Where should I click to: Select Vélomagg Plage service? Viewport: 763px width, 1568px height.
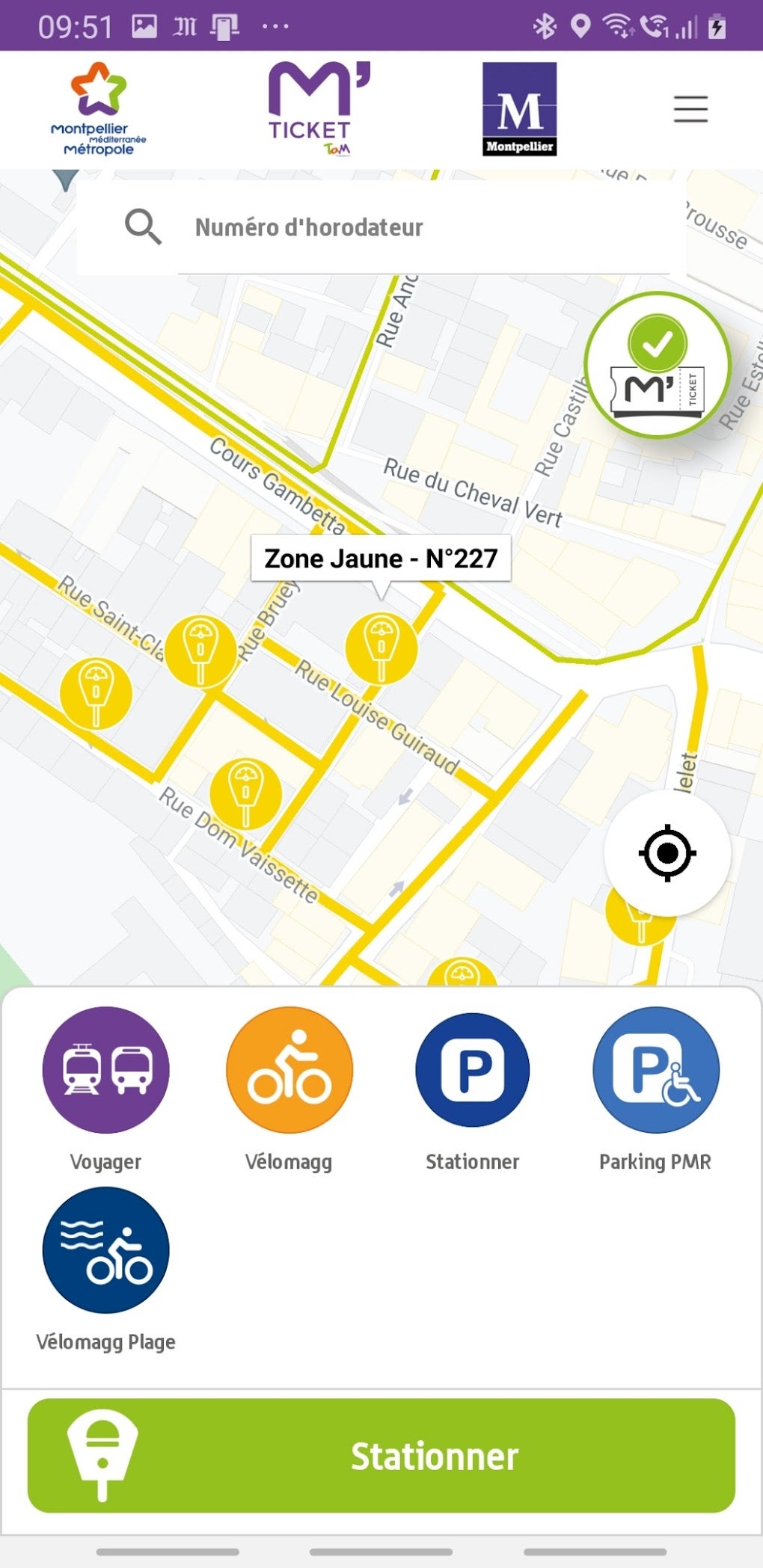coord(105,1250)
